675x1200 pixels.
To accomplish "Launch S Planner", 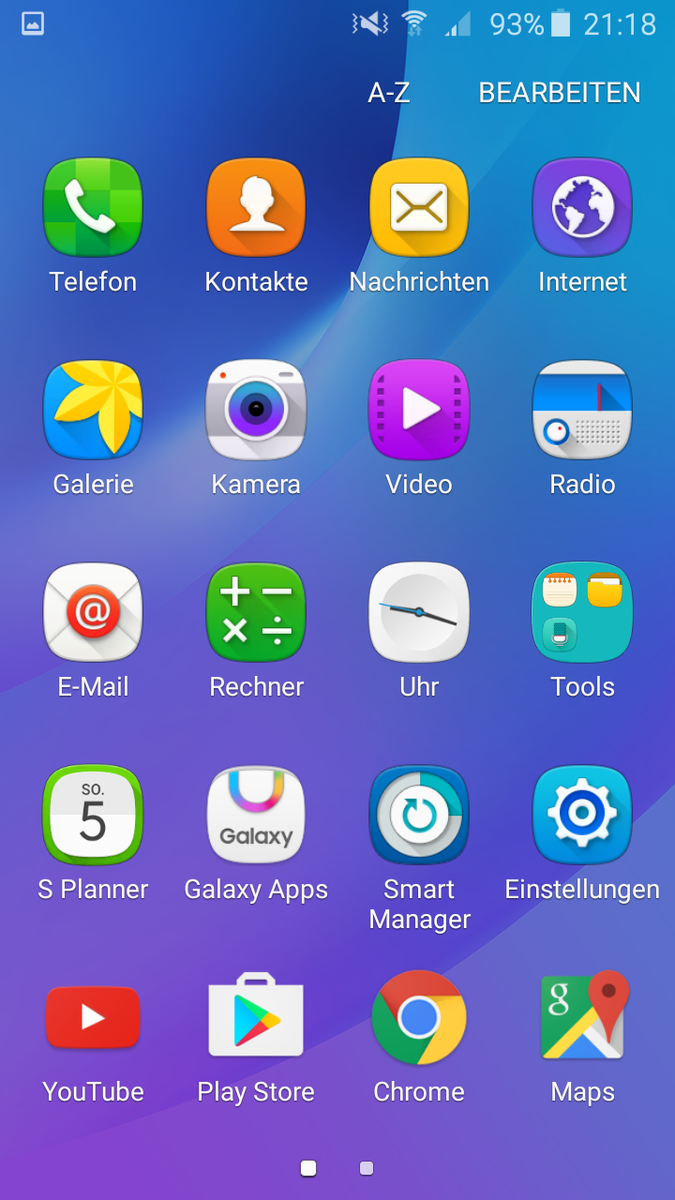I will tap(93, 815).
